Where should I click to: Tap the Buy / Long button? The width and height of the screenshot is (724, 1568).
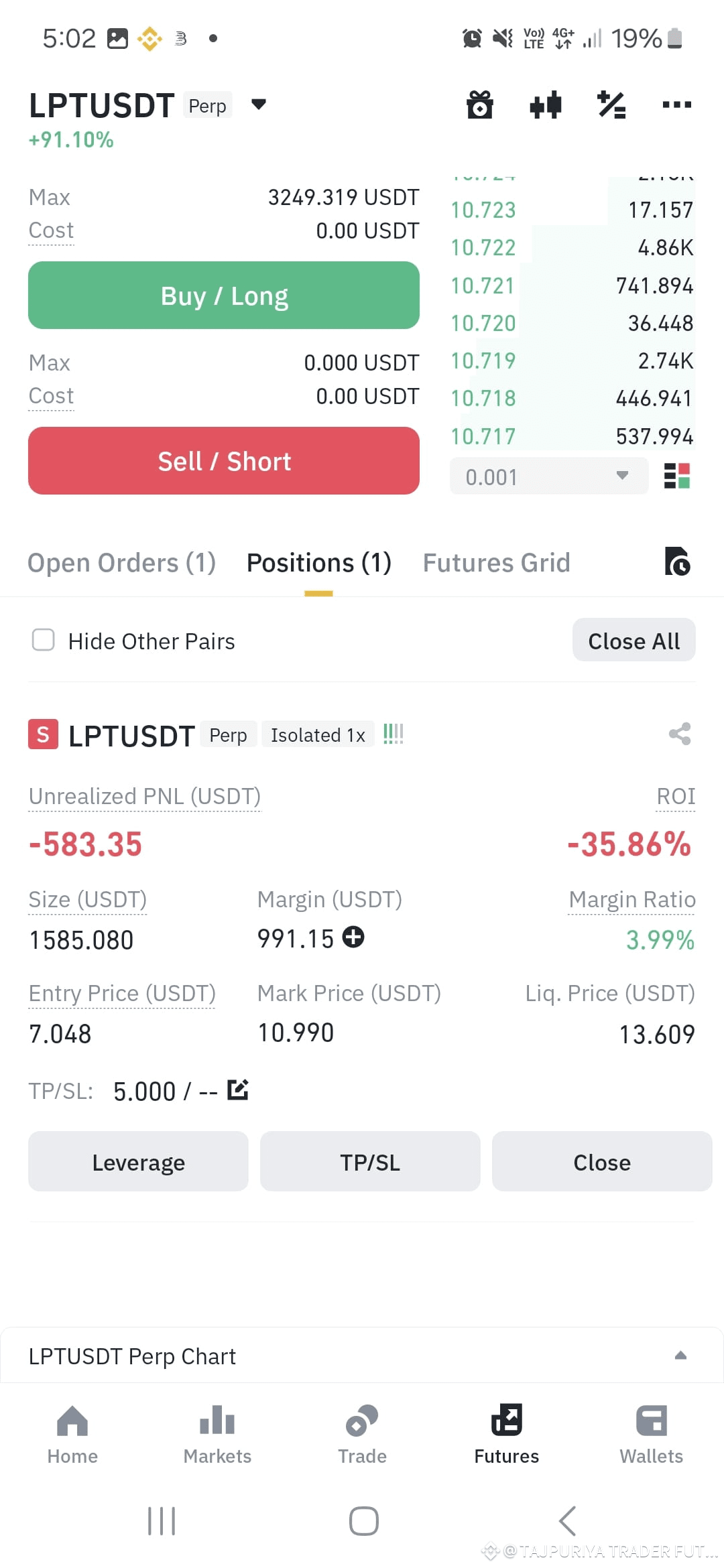pos(224,296)
